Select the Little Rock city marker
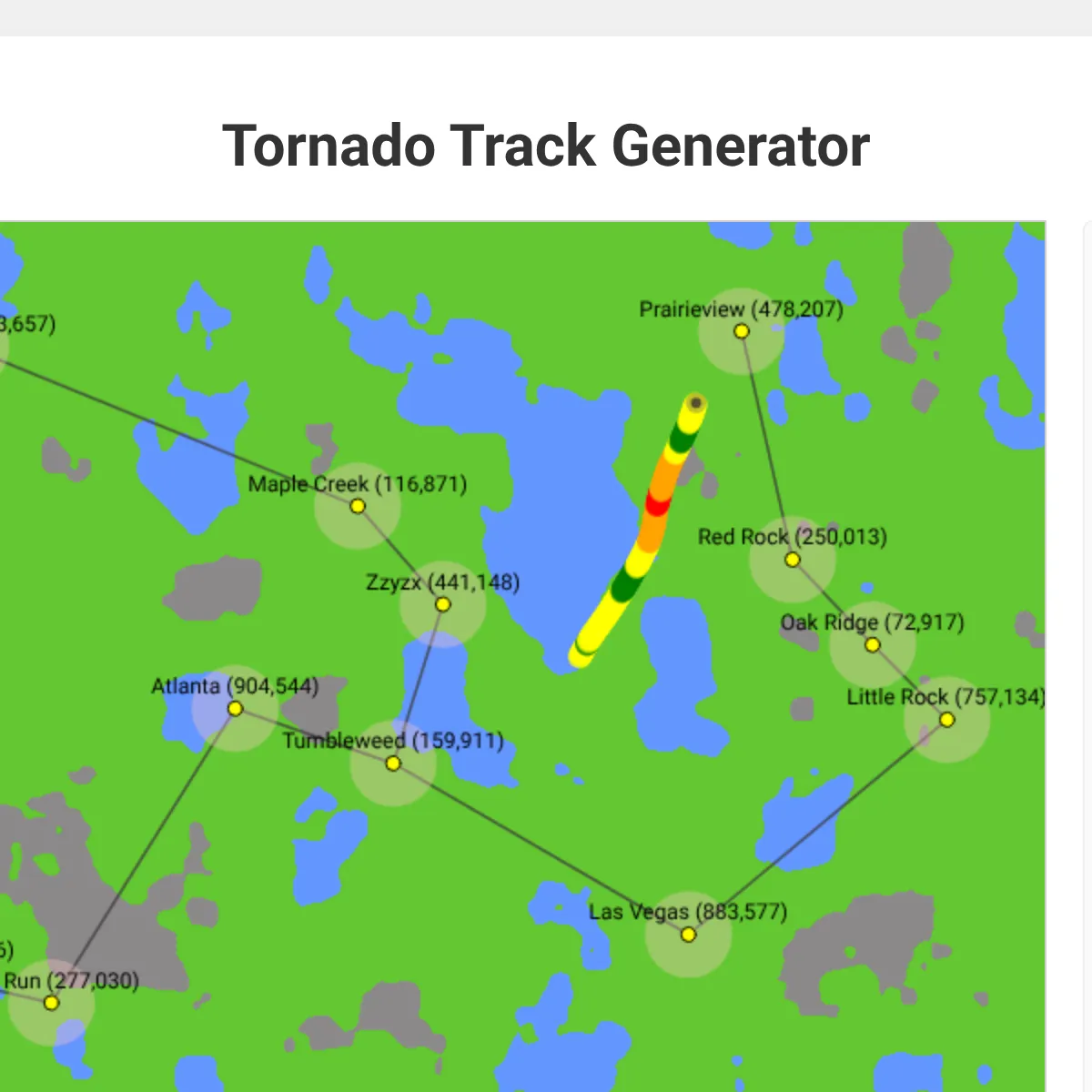 pyautogui.click(x=946, y=720)
